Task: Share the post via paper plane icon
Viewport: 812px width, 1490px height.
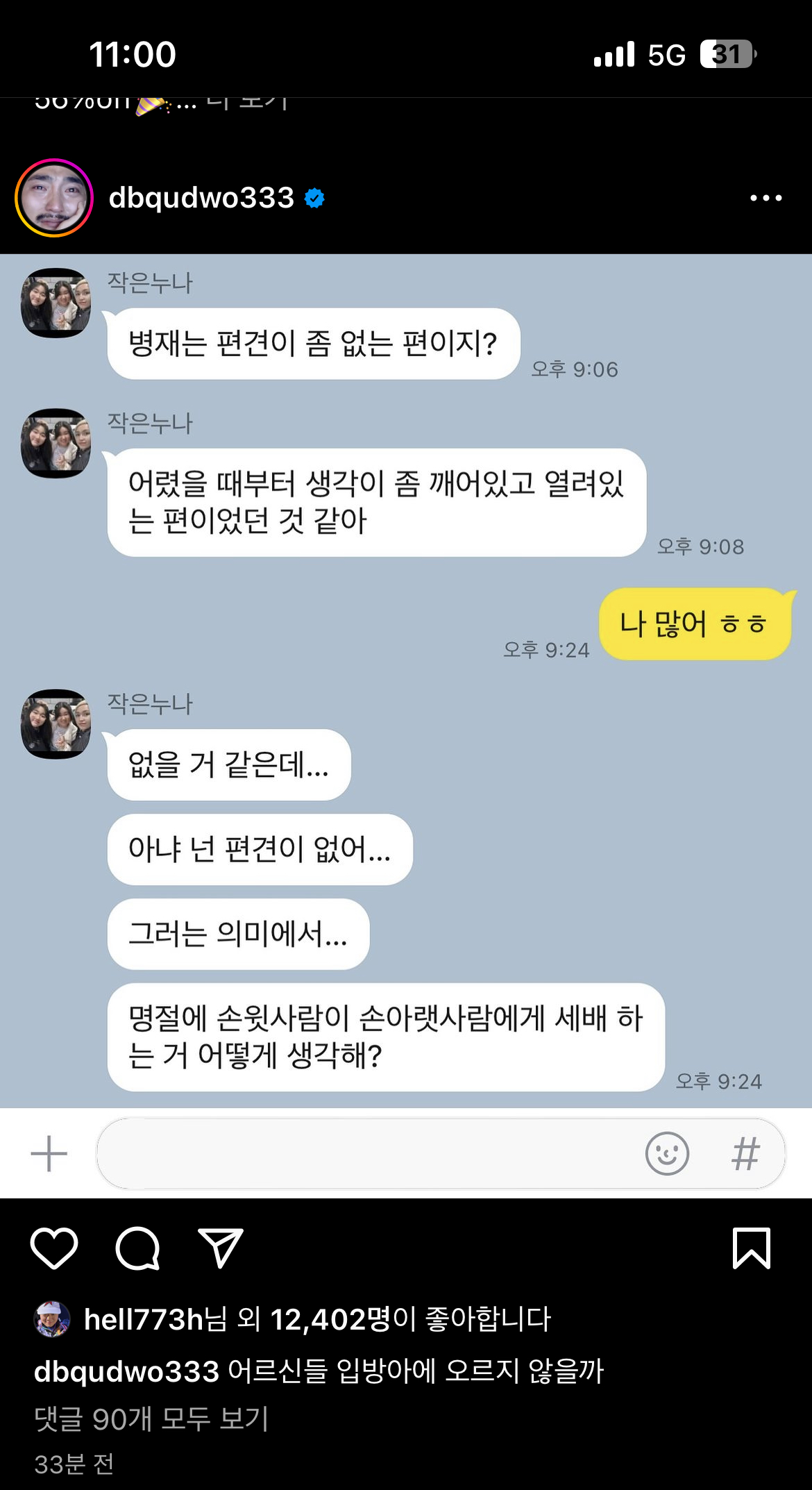Action: (221, 1248)
